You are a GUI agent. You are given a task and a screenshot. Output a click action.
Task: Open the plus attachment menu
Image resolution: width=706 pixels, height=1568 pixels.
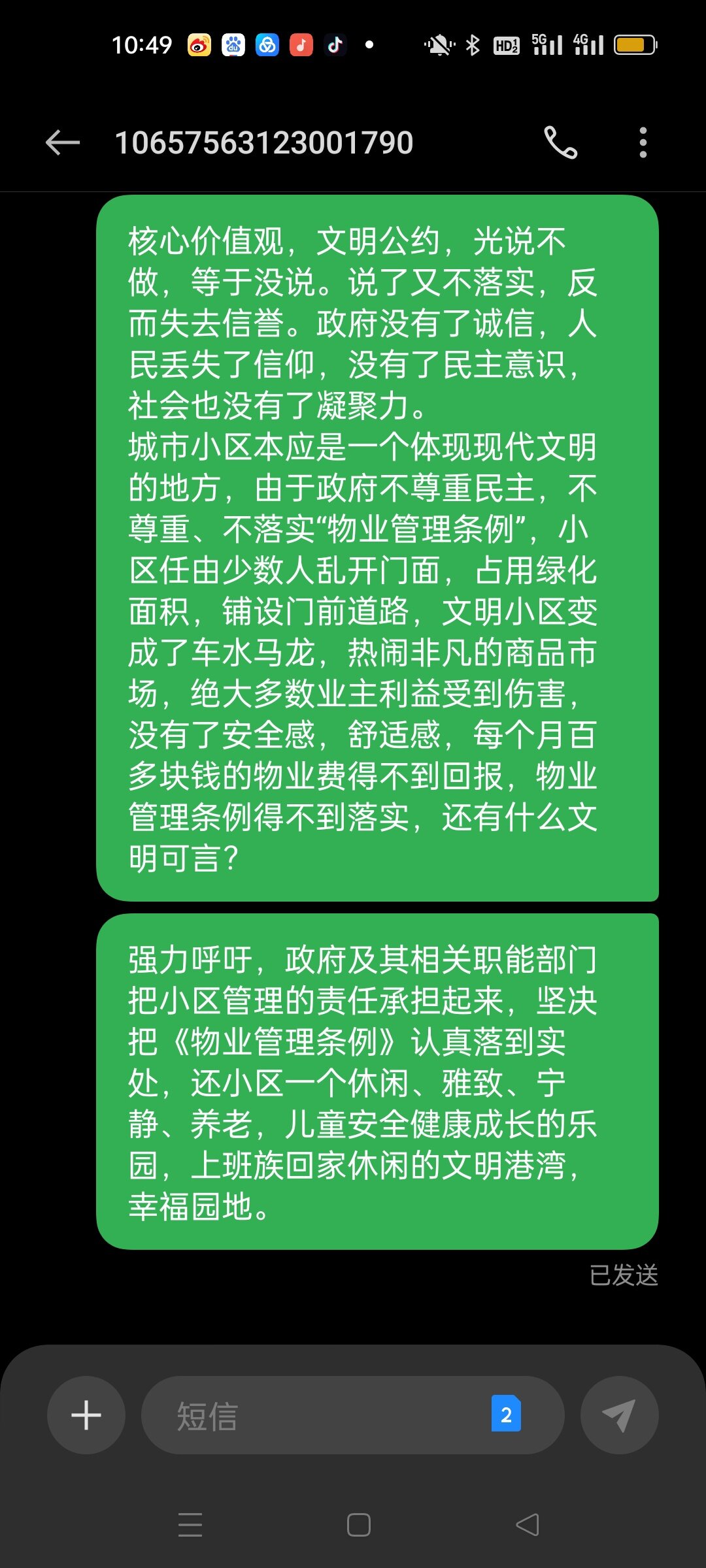click(86, 1415)
